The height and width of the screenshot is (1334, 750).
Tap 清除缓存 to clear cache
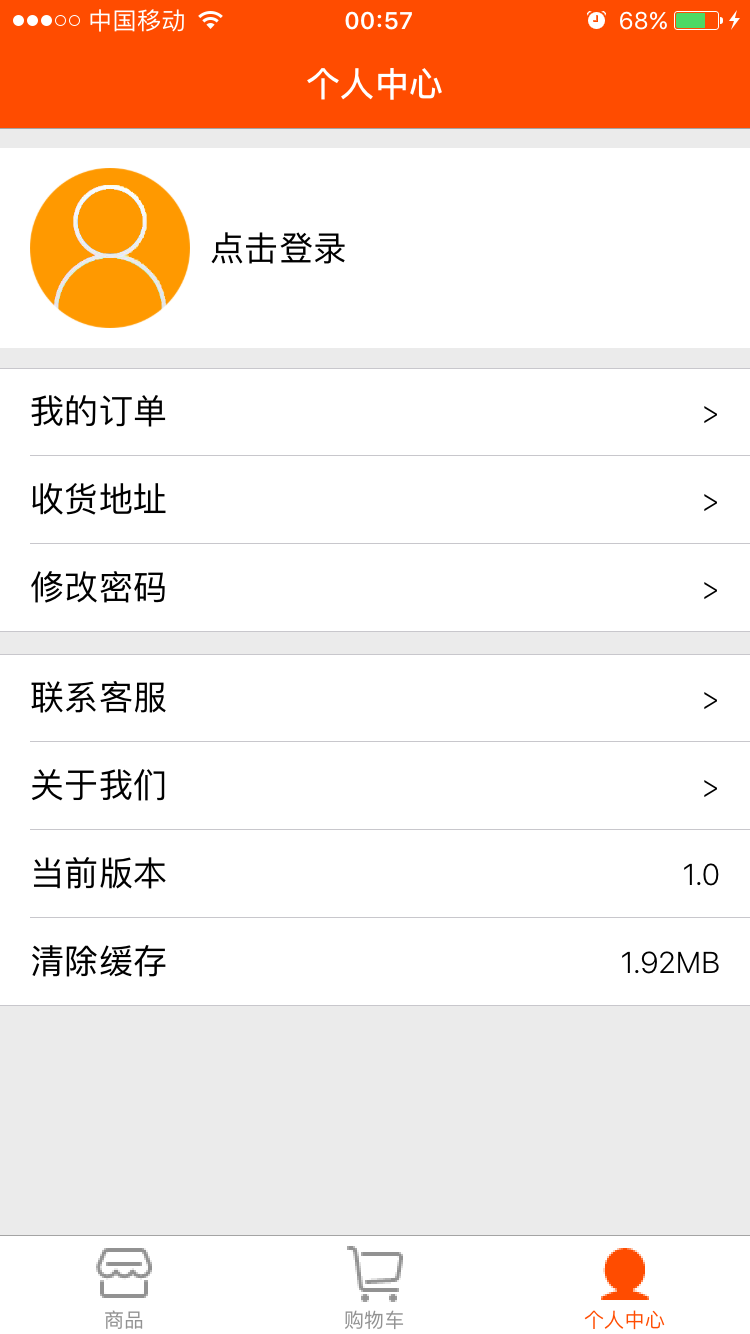coord(375,962)
